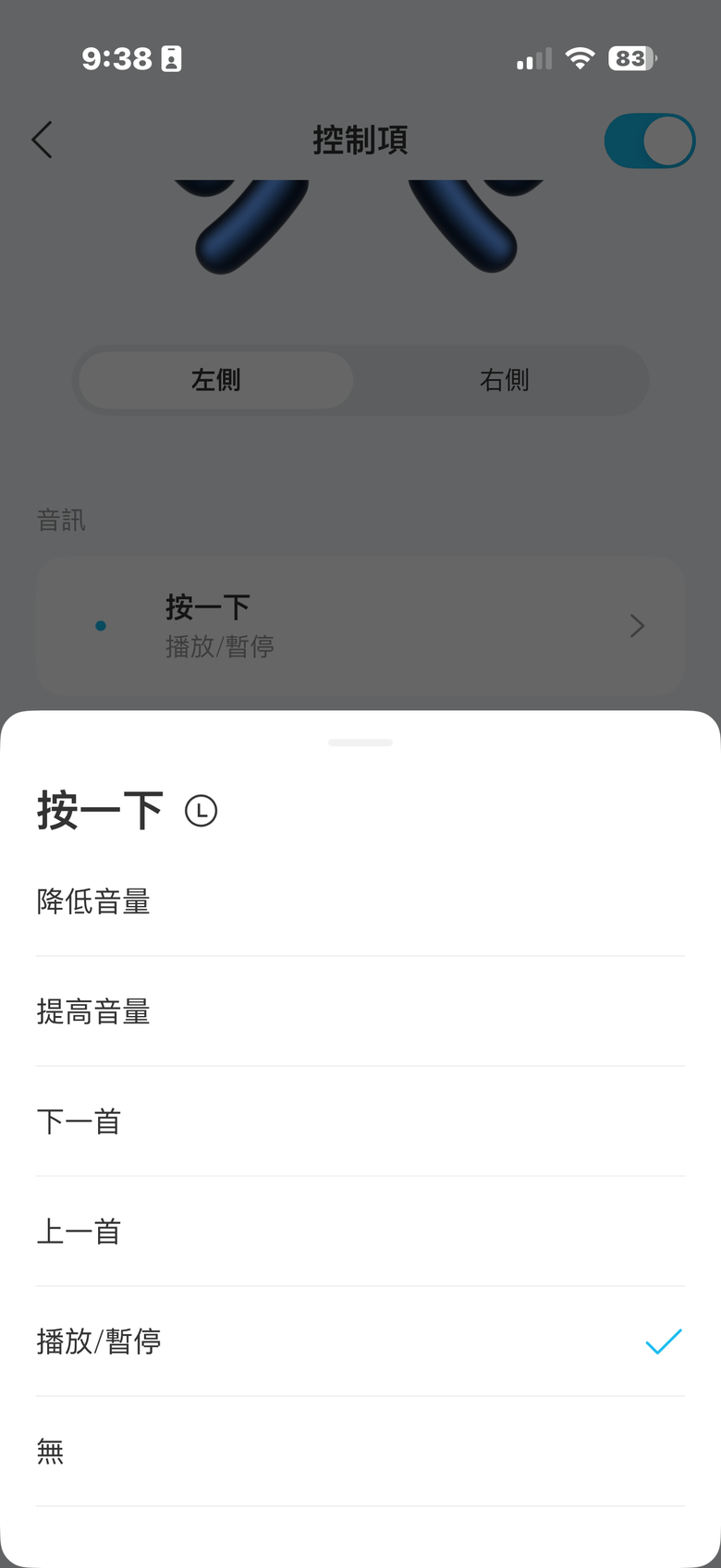This screenshot has height=1568, width=721.
Task: Tap the Wi-Fi icon in the status bar
Action: tap(579, 58)
